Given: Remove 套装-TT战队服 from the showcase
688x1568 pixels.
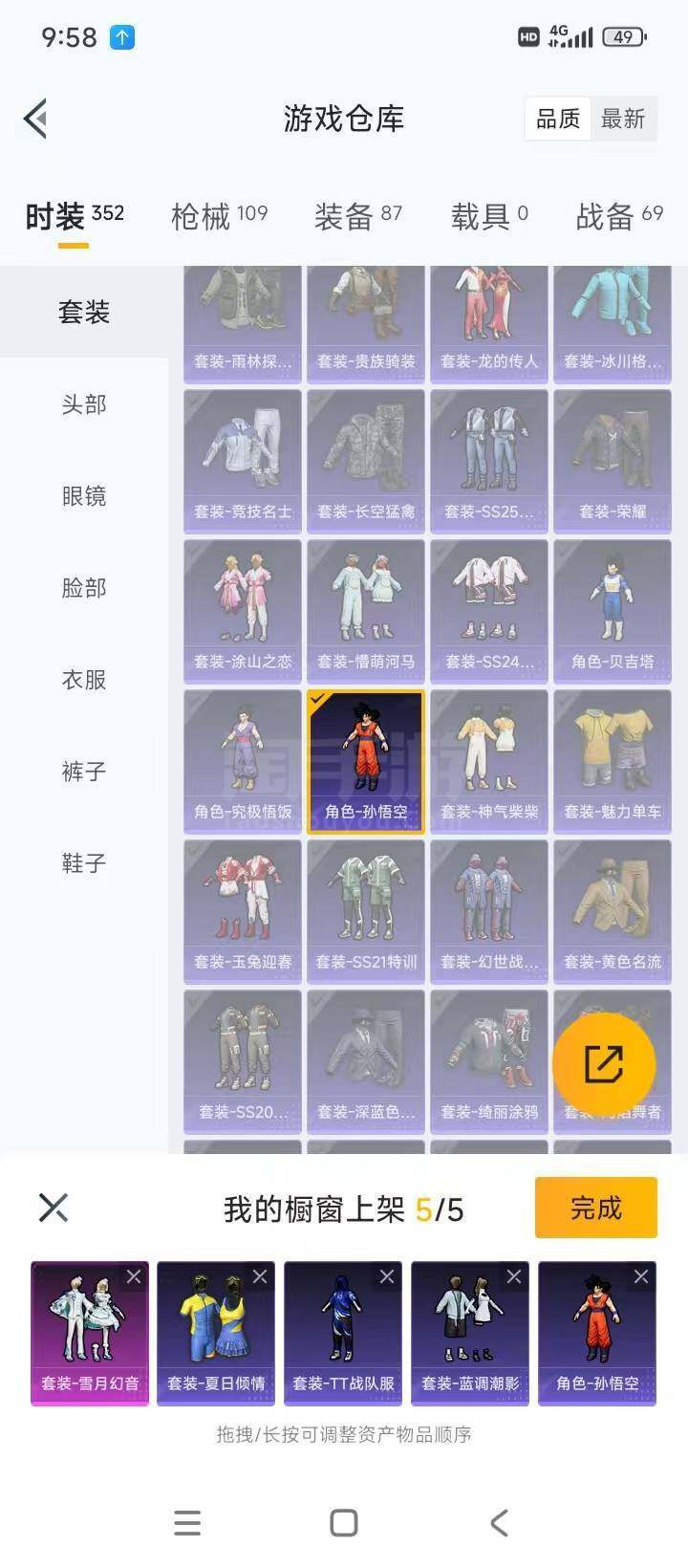Looking at the screenshot, I should (x=387, y=1276).
